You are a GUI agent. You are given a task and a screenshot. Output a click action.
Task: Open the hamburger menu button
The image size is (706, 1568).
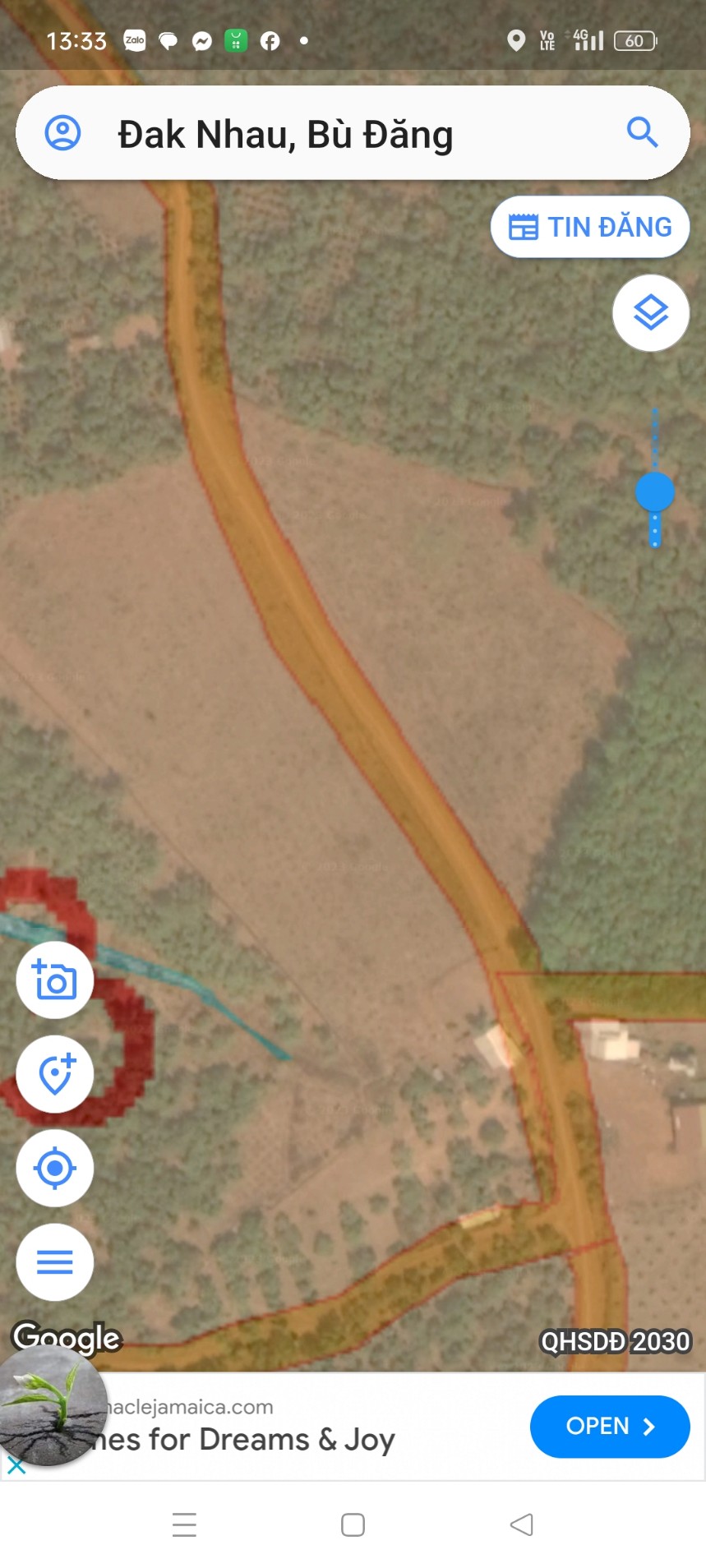[x=55, y=1261]
